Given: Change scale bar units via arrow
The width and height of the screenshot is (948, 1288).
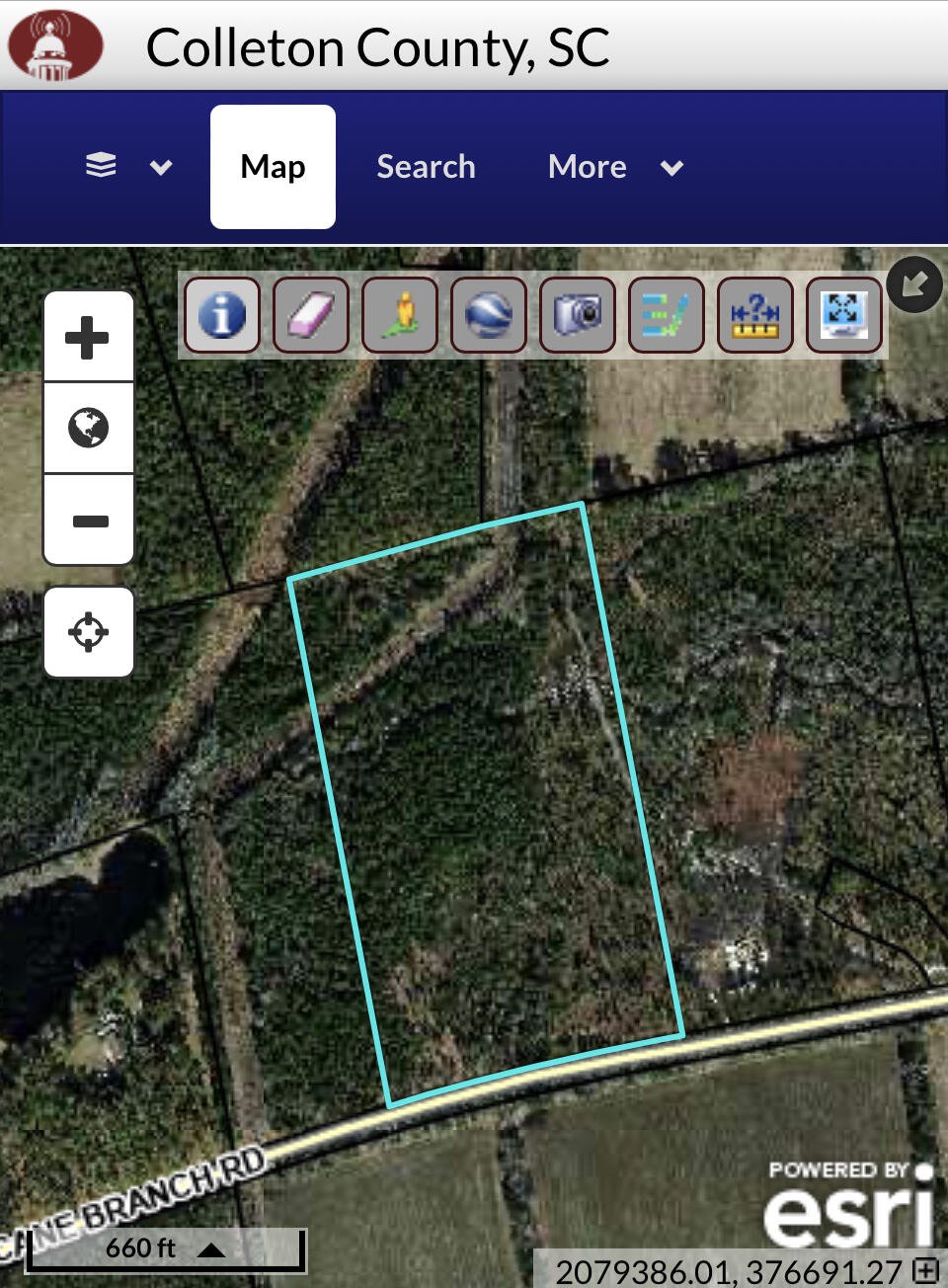Looking at the screenshot, I should (211, 1249).
